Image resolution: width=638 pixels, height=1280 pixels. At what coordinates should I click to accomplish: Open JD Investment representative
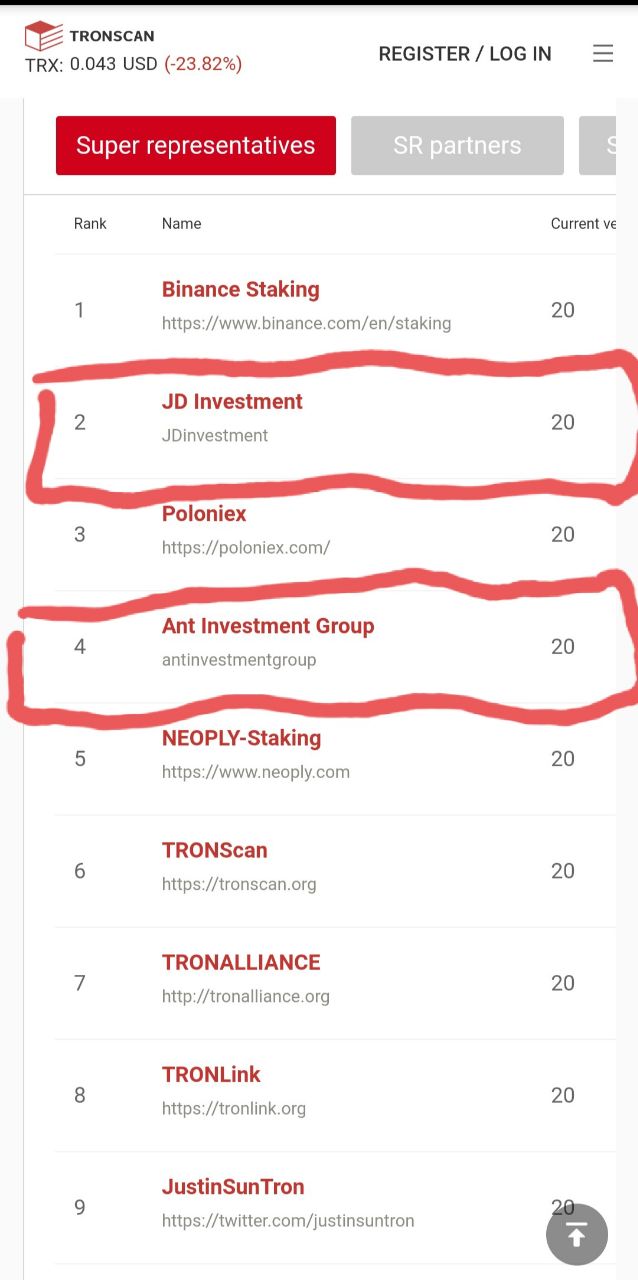[232, 402]
